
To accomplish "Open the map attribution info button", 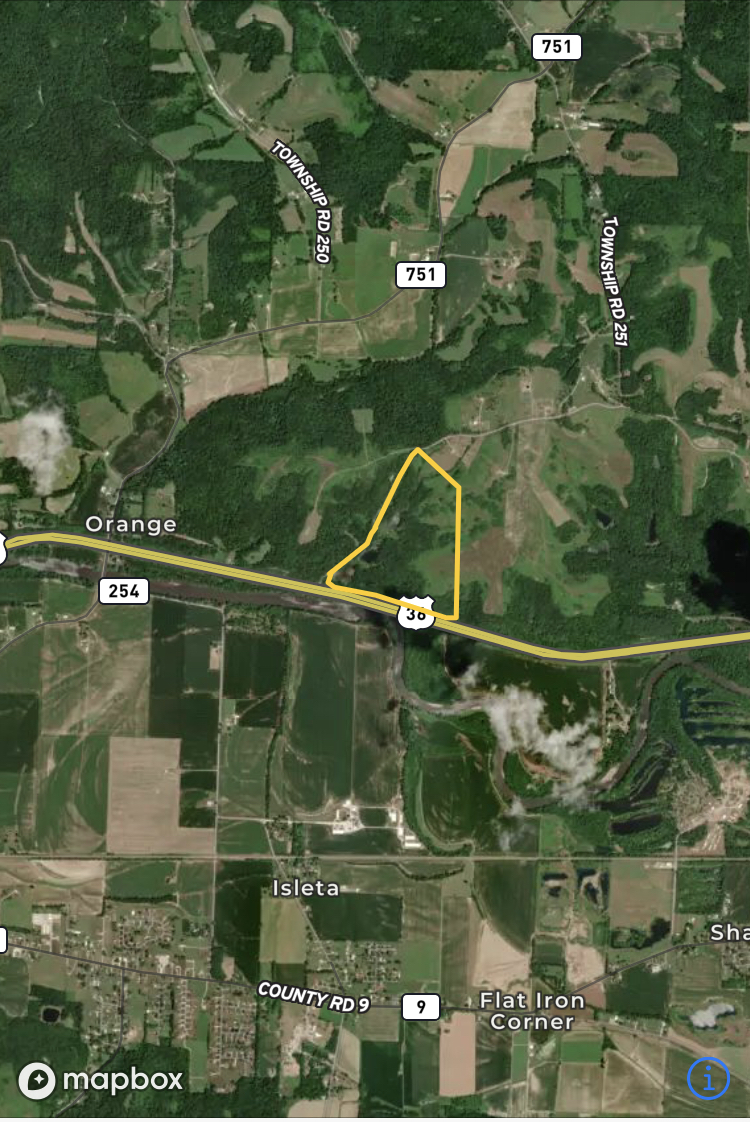I will coord(708,1077).
